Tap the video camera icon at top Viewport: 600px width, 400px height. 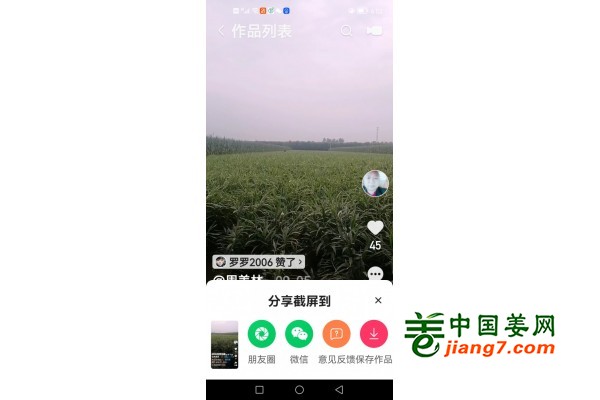pos(375,31)
